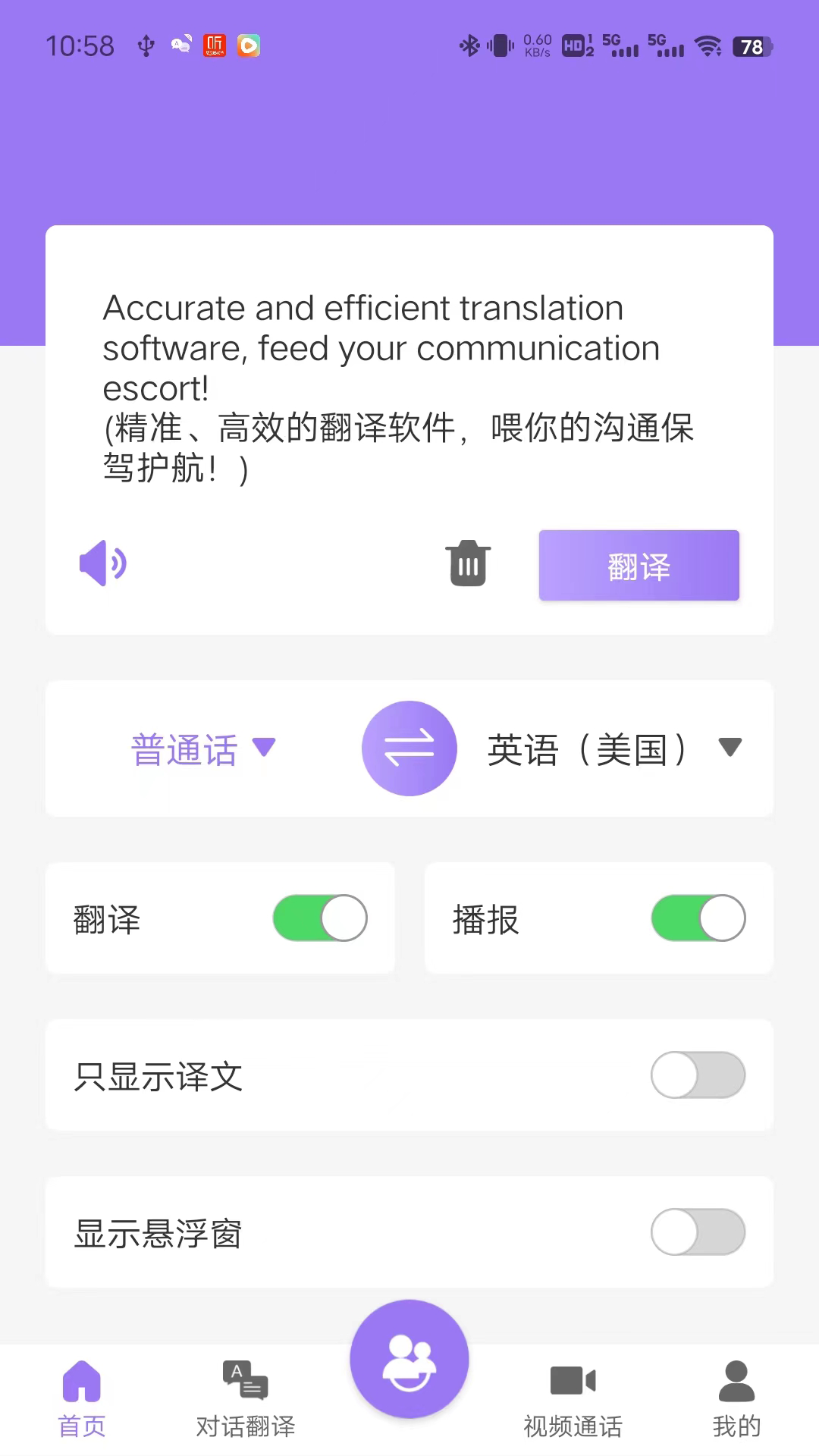The image size is (819, 1456).
Task: Open the source language selector arrow
Action: click(265, 748)
